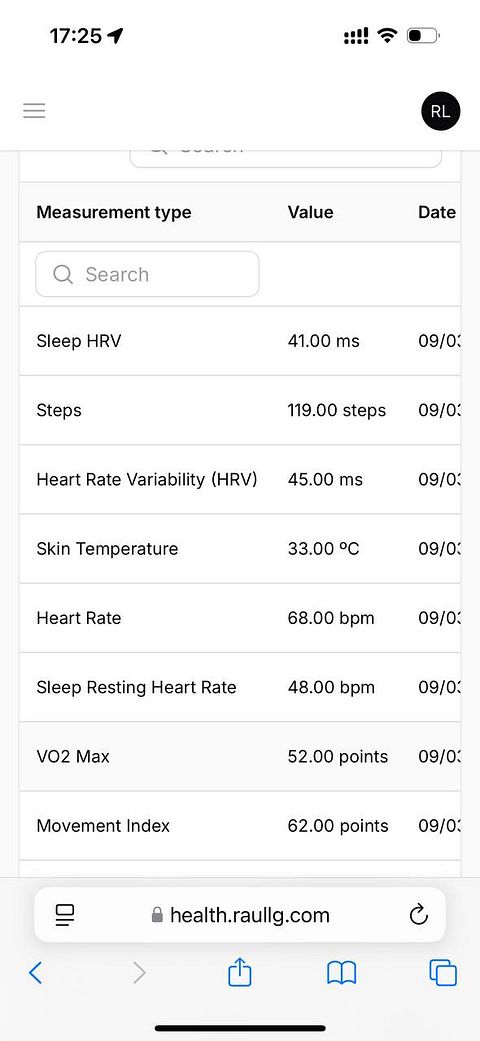Open the hamburger menu

(35, 110)
